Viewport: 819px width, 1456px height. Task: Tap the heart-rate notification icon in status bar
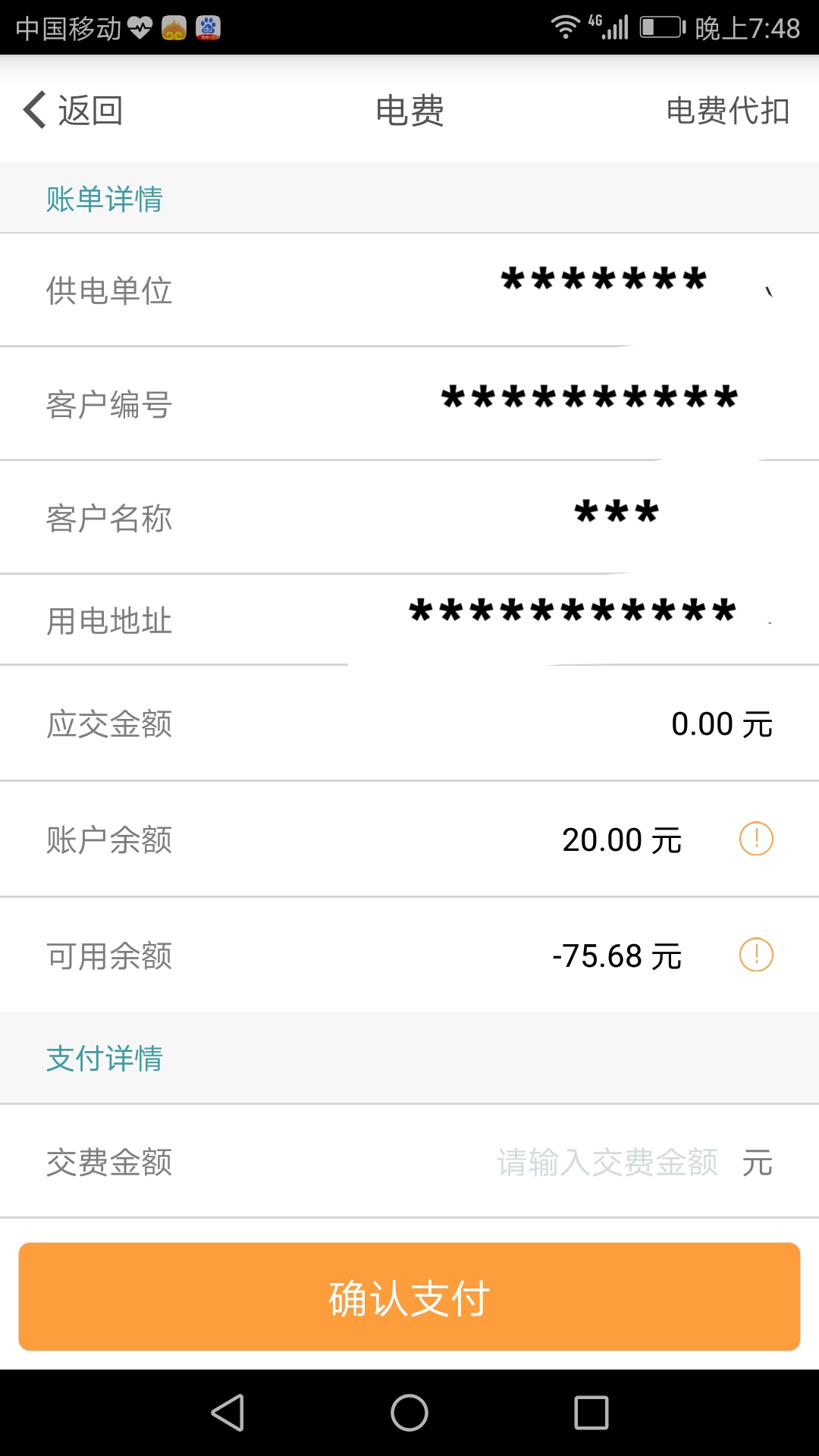pyautogui.click(x=139, y=29)
